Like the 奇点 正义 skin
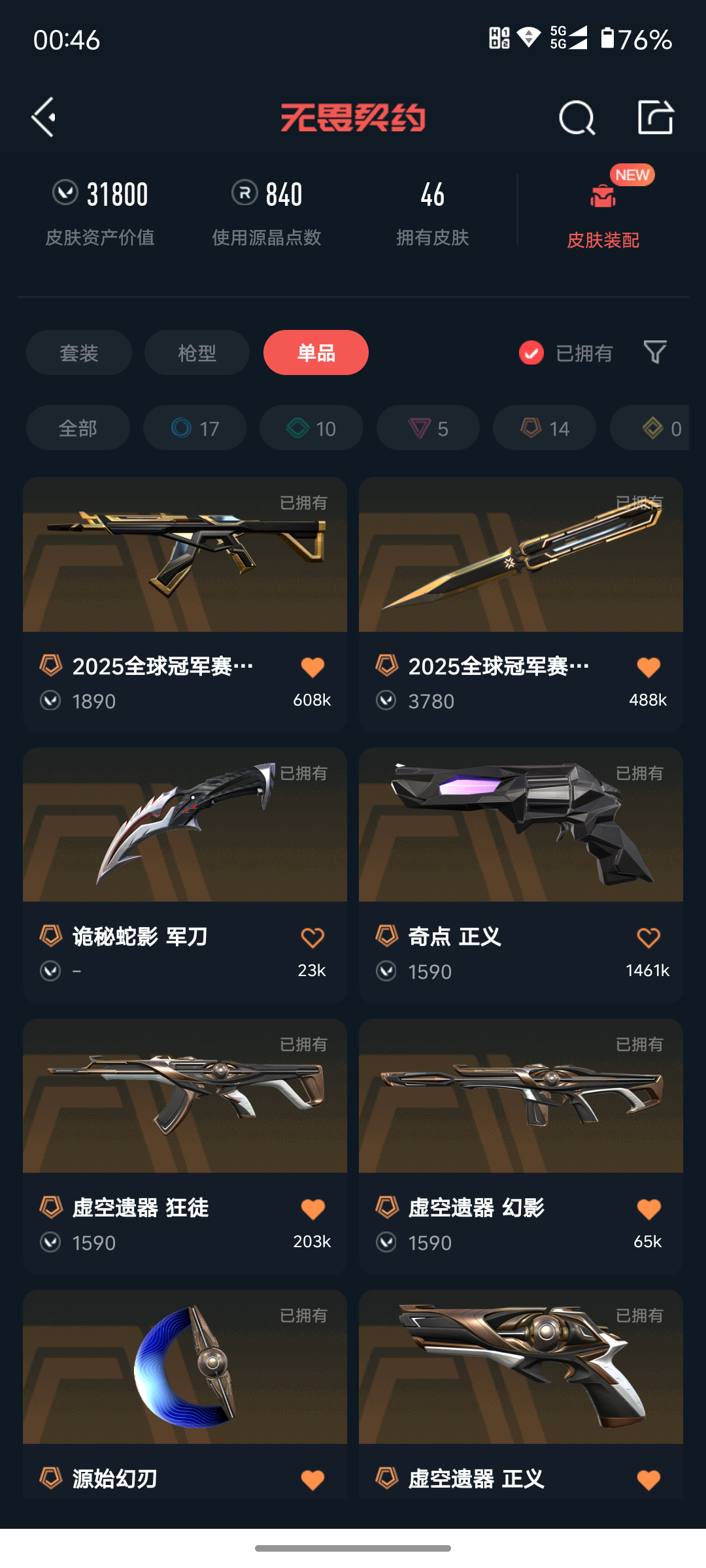The height and width of the screenshot is (1568, 706). (x=648, y=938)
